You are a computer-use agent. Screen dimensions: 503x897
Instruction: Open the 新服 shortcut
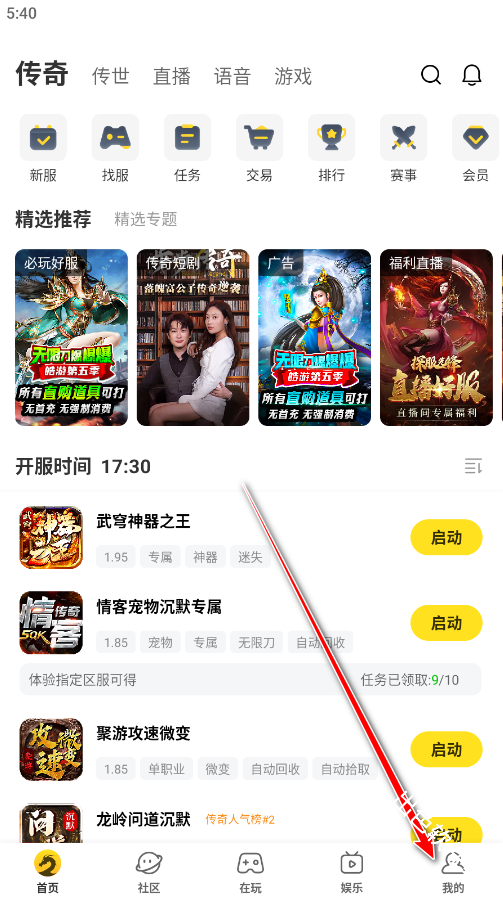pos(43,149)
